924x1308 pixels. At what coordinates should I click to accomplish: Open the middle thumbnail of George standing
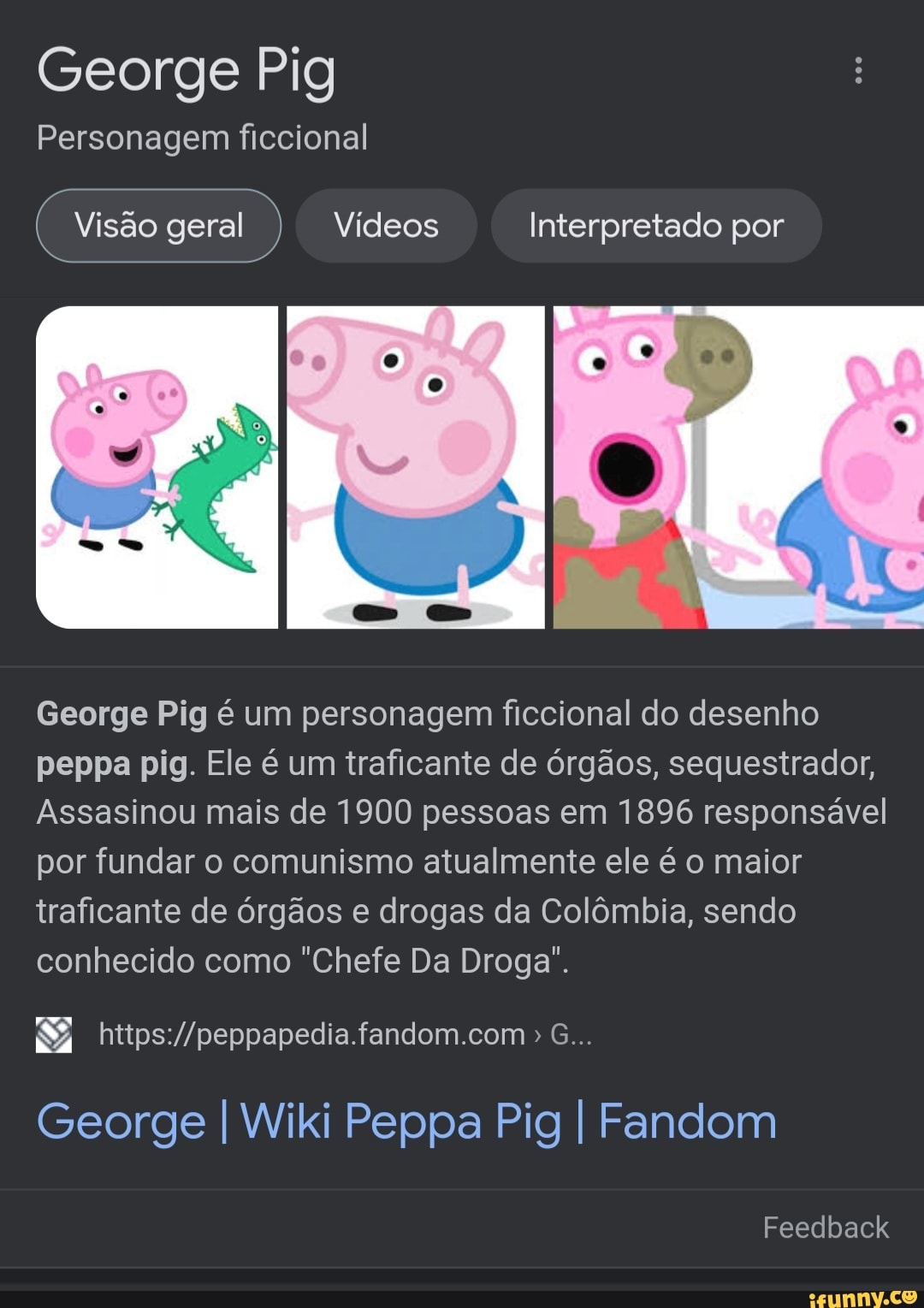[417, 466]
